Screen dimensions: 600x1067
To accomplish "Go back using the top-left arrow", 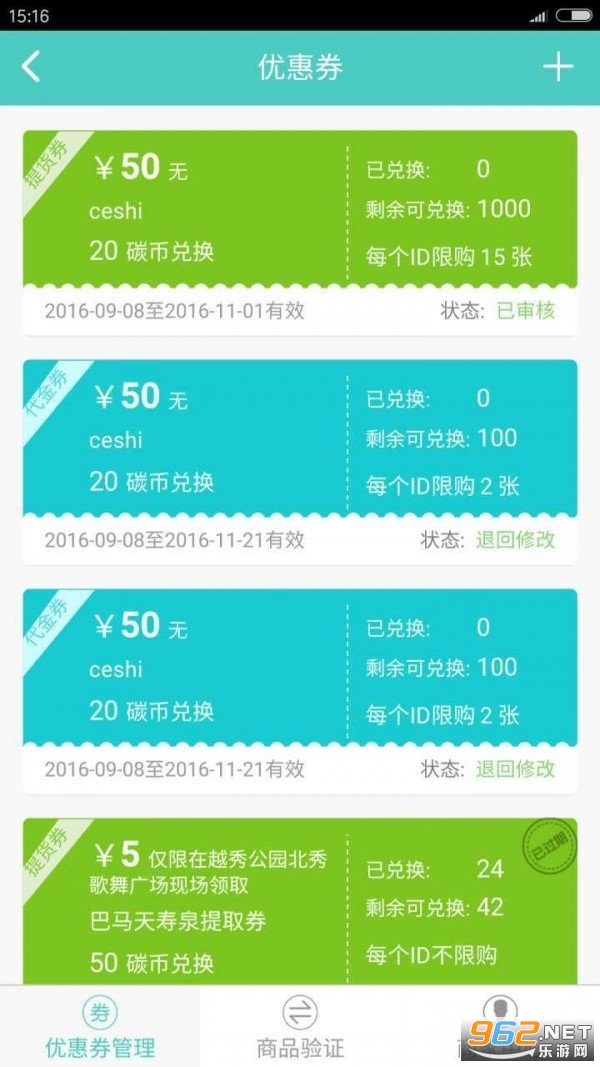I will (x=31, y=67).
